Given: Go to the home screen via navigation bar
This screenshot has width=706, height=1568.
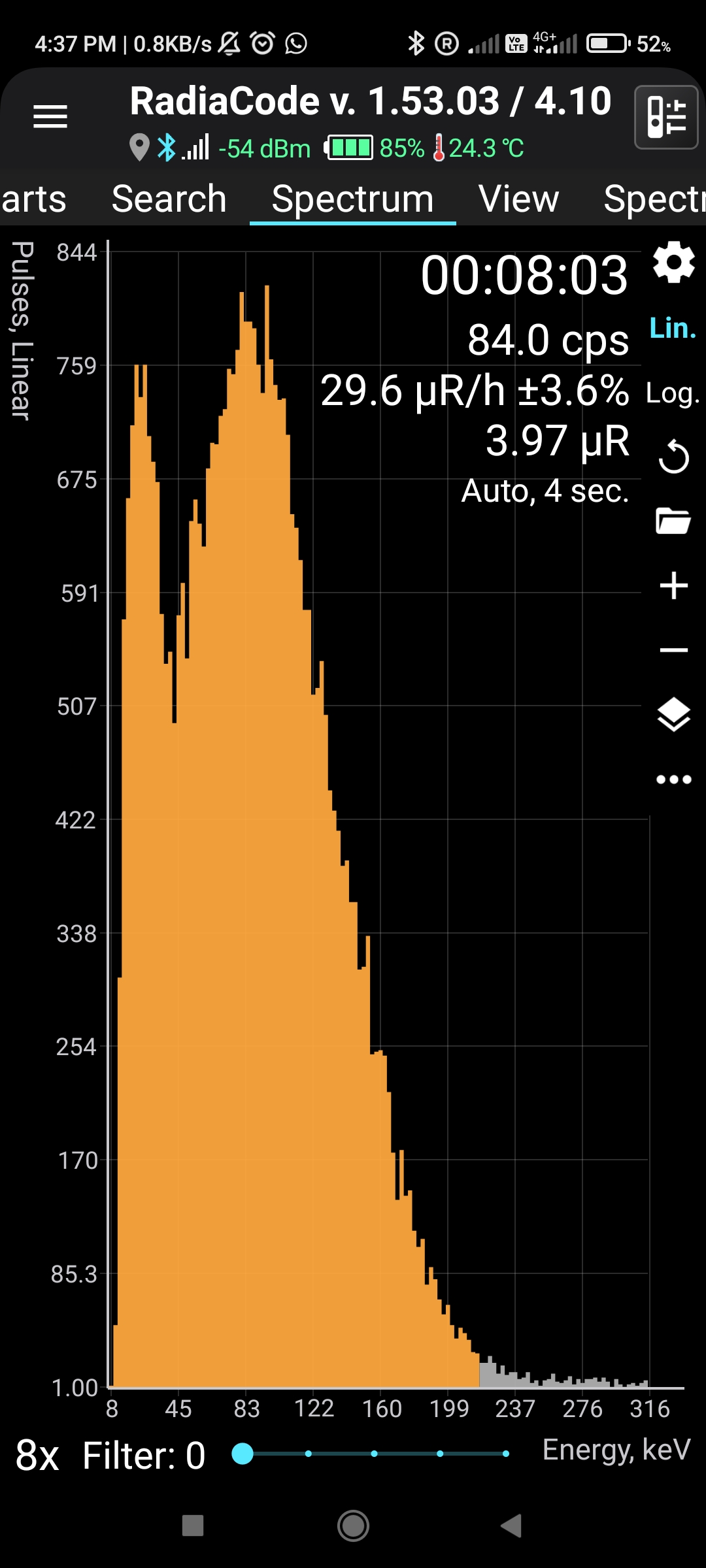Looking at the screenshot, I should pyautogui.click(x=353, y=1526).
